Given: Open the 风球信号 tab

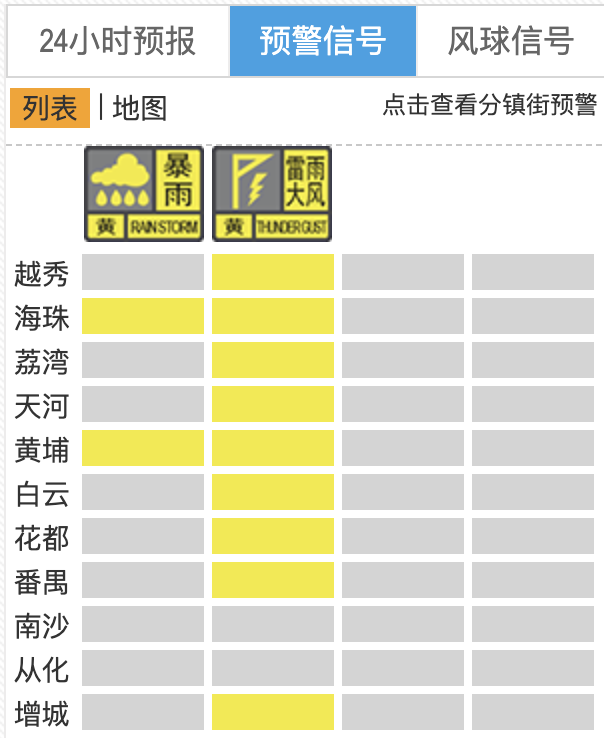Looking at the screenshot, I should pos(510,41).
